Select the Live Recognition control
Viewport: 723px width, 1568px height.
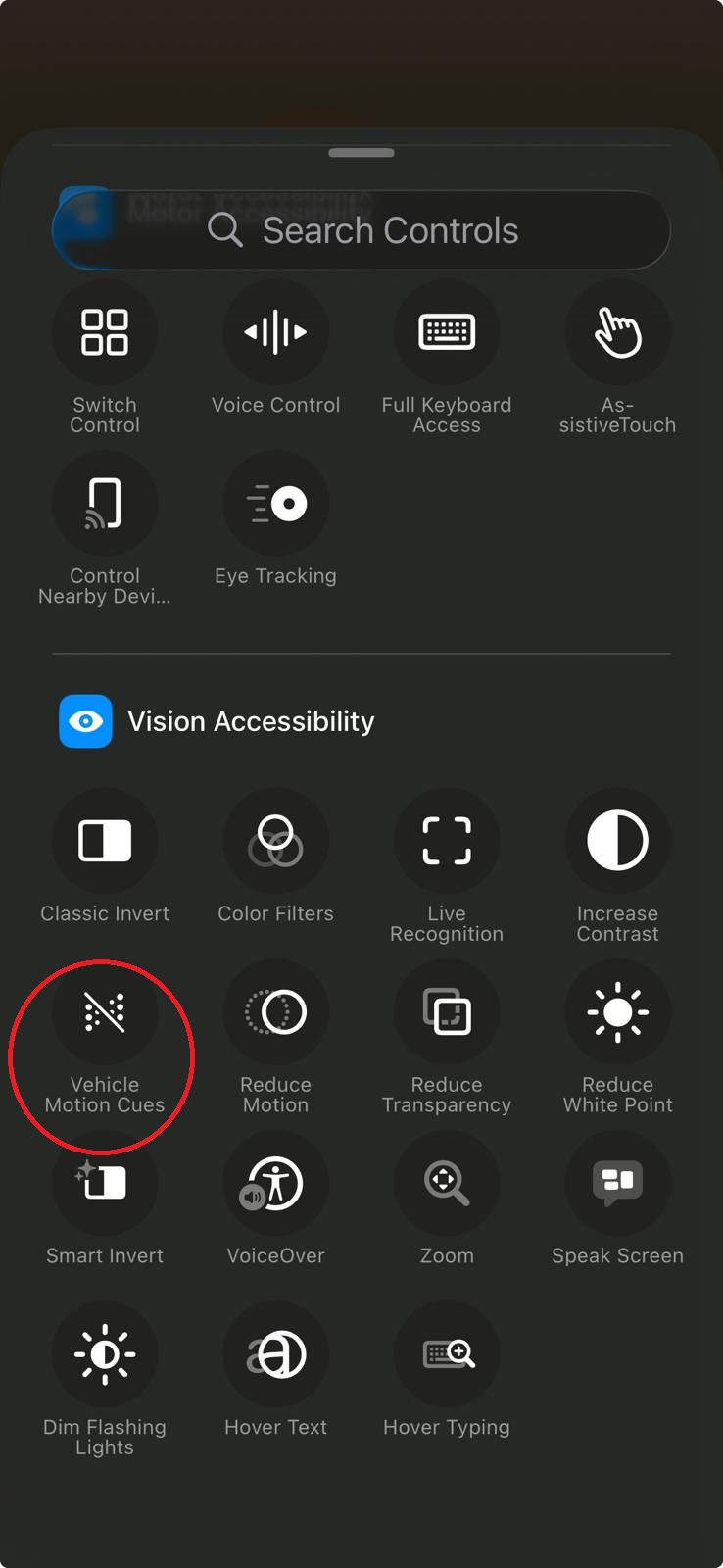pyautogui.click(x=447, y=841)
